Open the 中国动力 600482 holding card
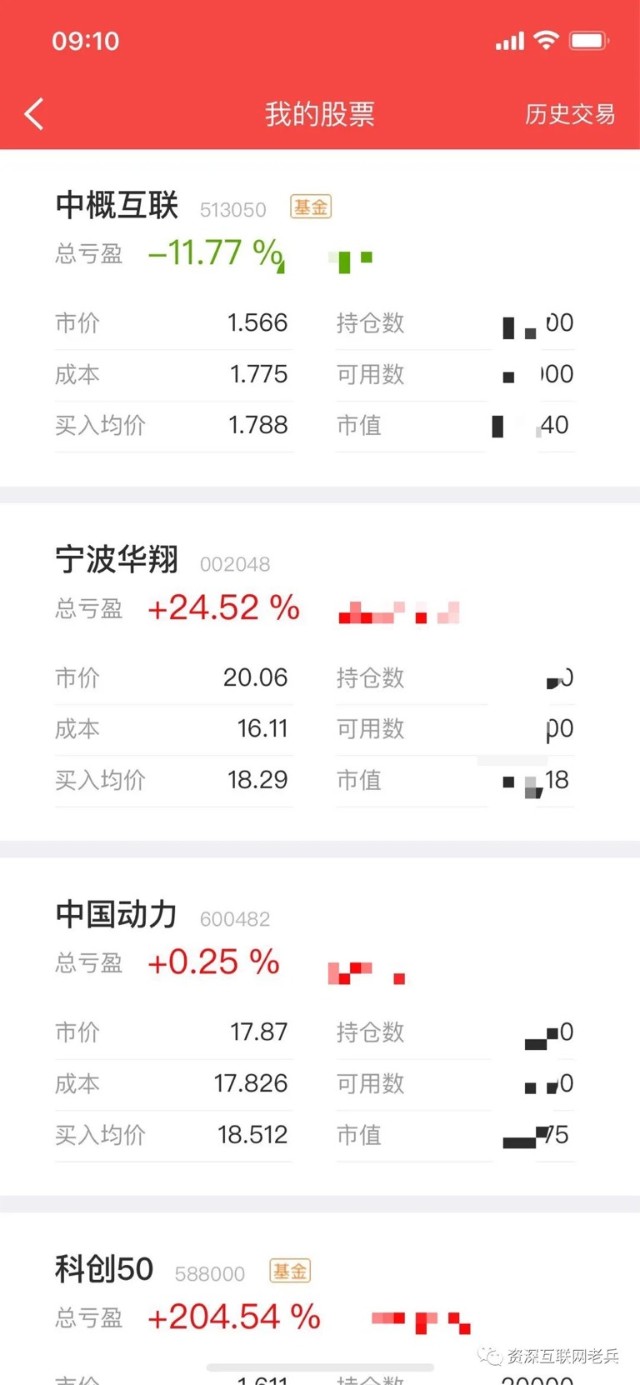 click(320, 1026)
